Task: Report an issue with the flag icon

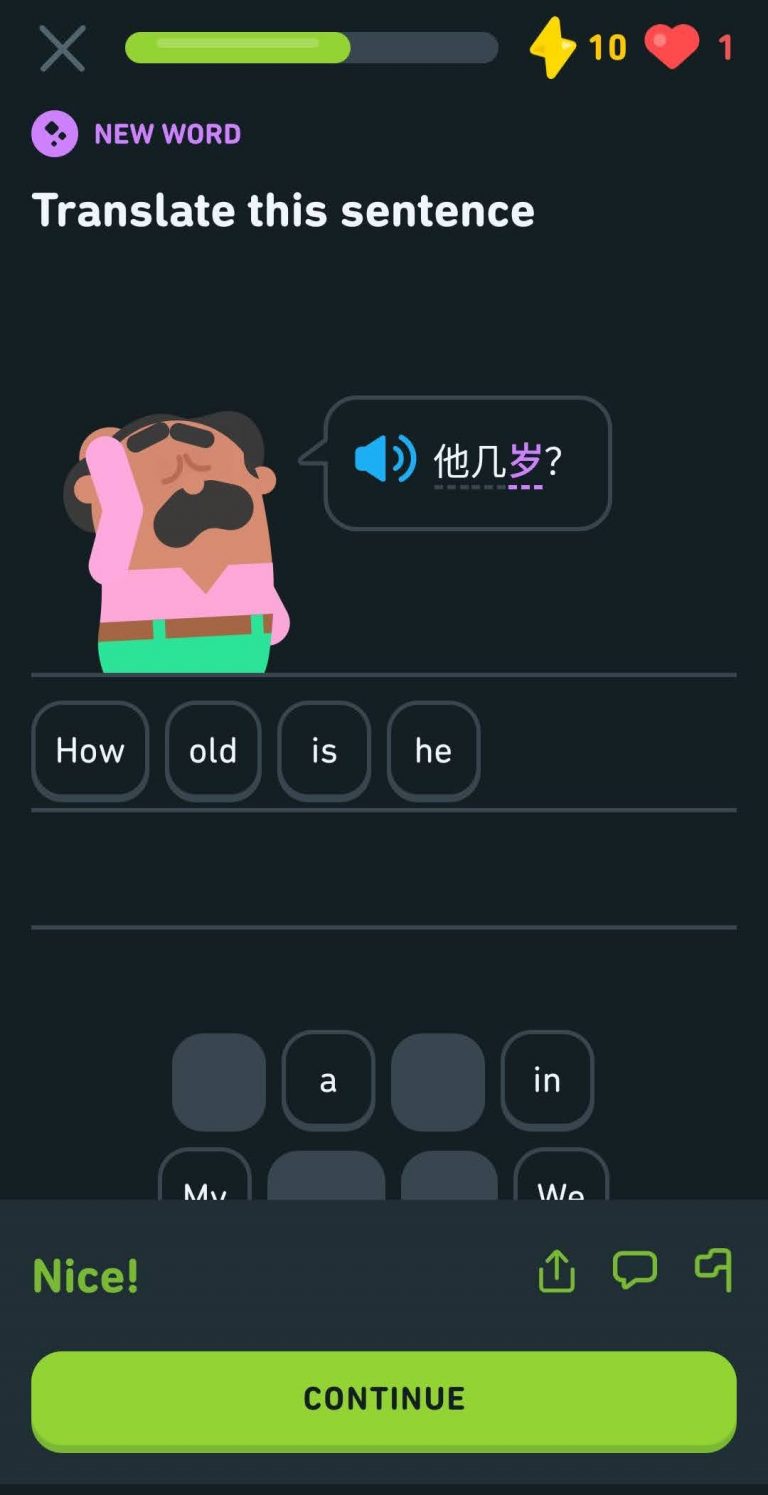Action: click(714, 1269)
